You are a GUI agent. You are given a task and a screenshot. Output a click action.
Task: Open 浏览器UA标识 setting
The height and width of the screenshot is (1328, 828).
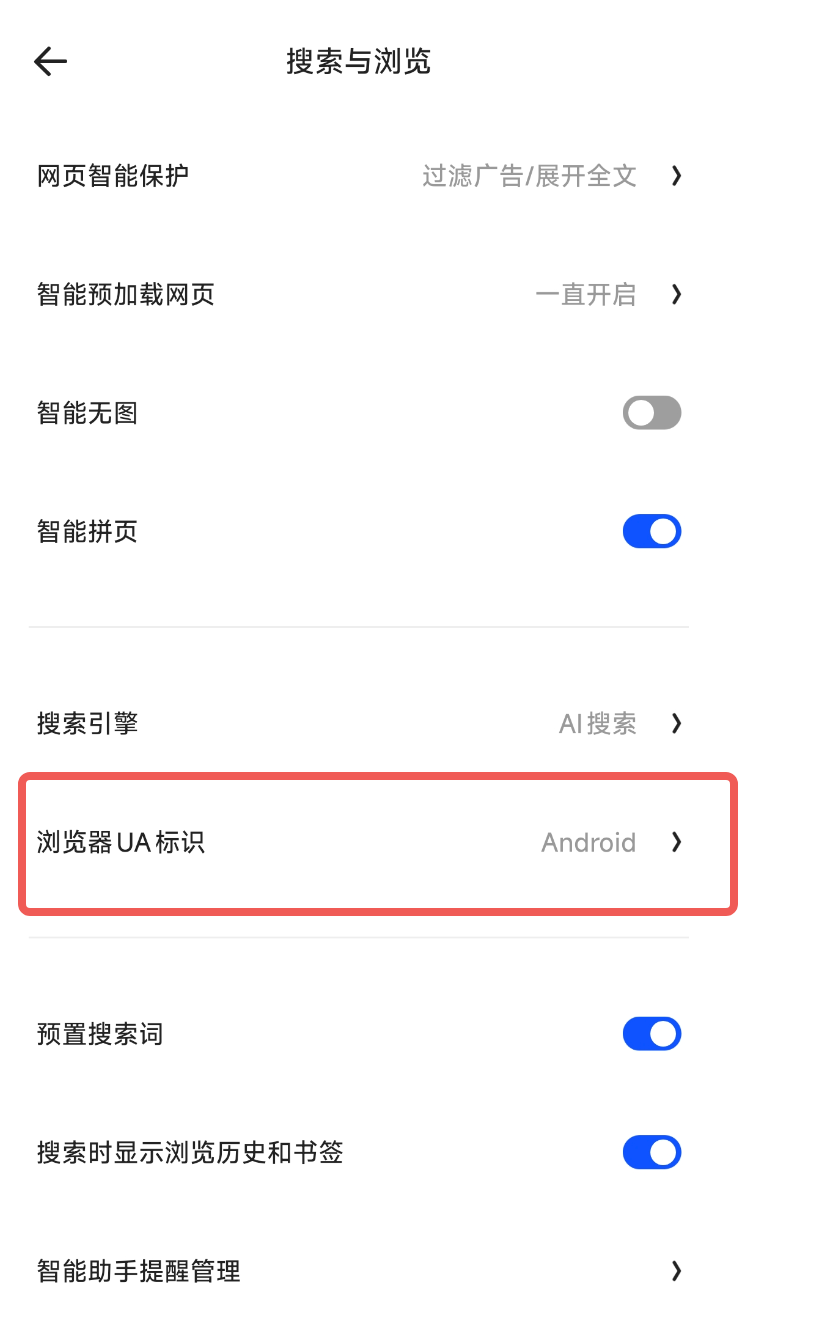pyautogui.click(x=360, y=842)
